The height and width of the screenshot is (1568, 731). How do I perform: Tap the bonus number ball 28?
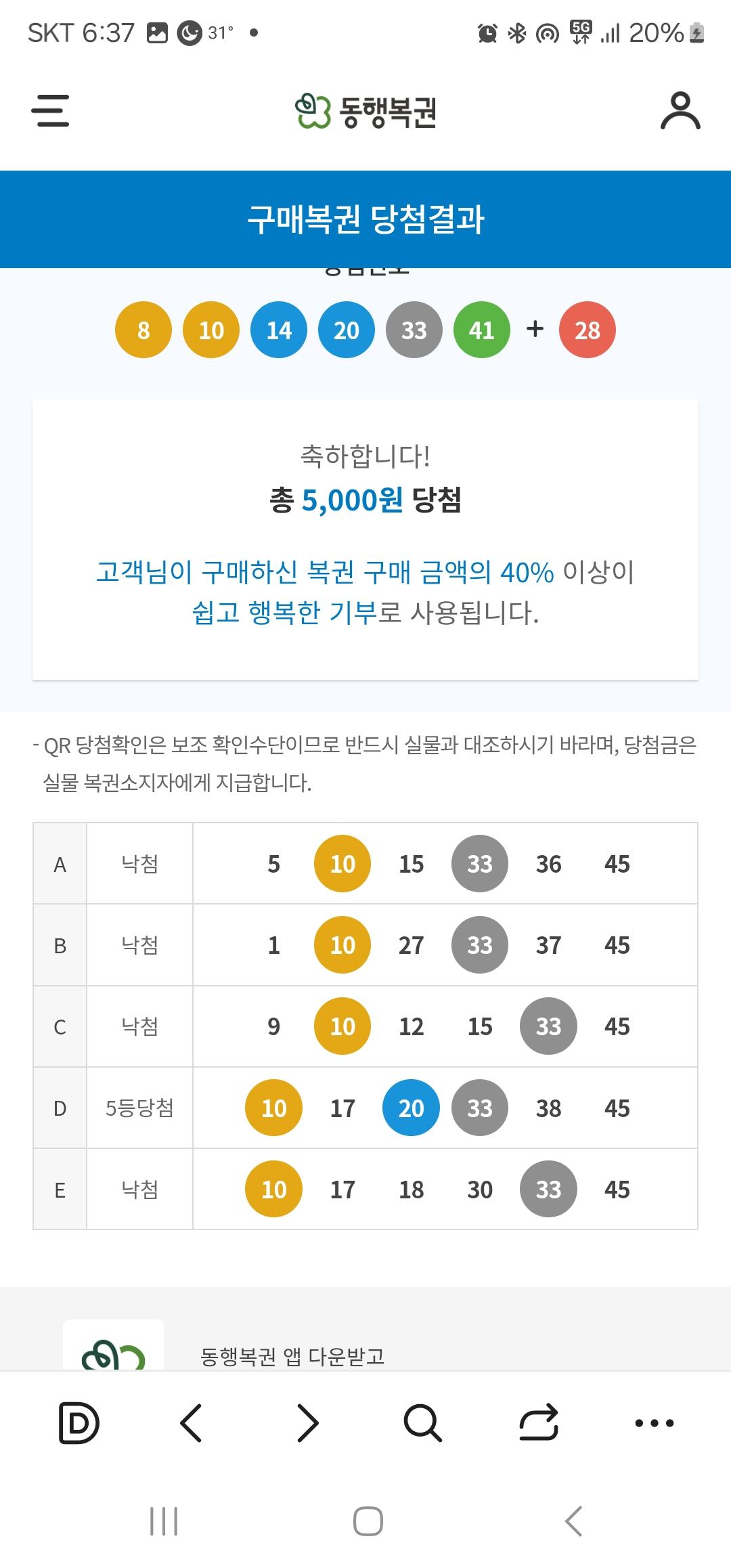point(587,330)
